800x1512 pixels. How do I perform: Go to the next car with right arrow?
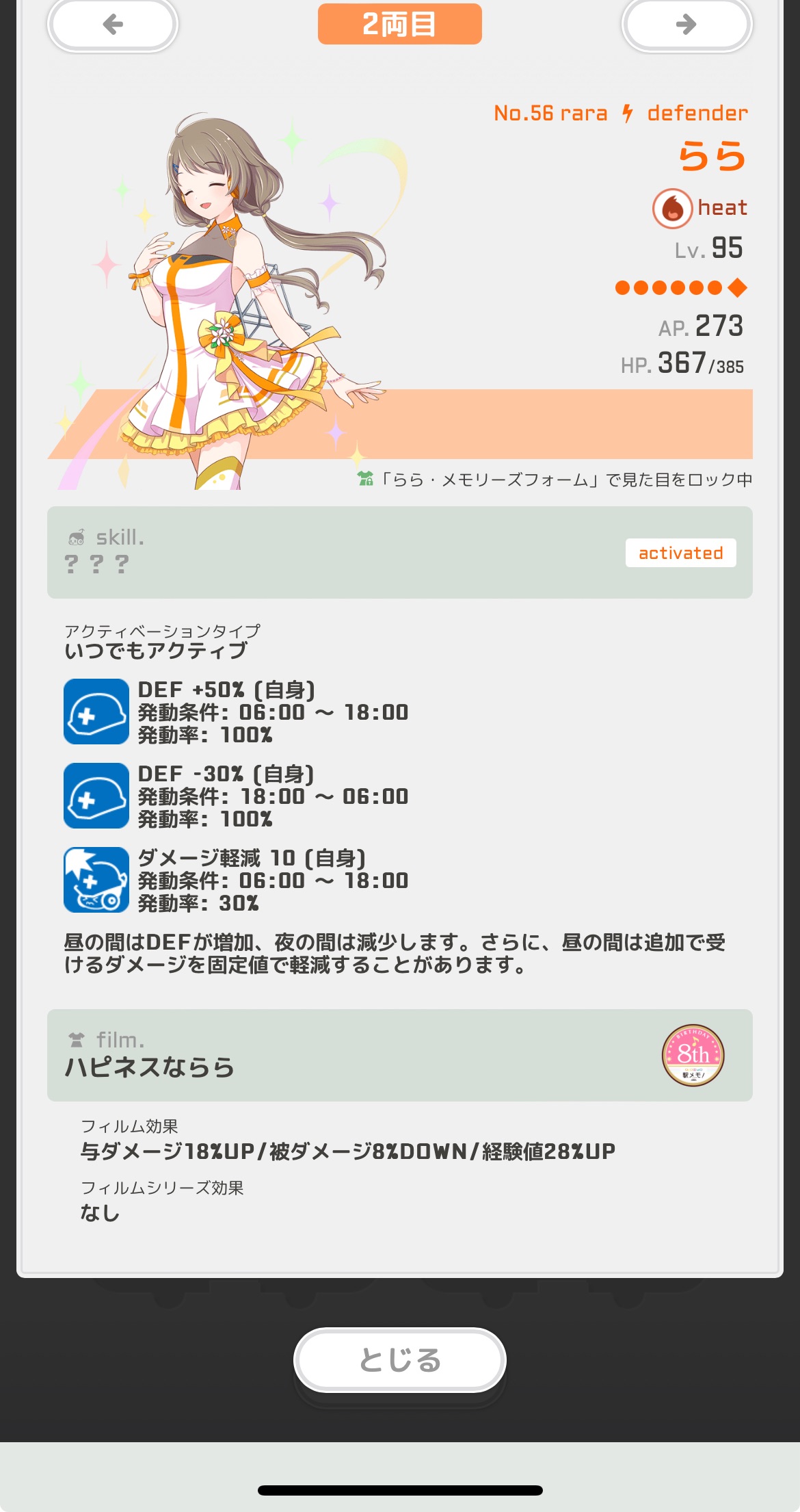click(686, 25)
